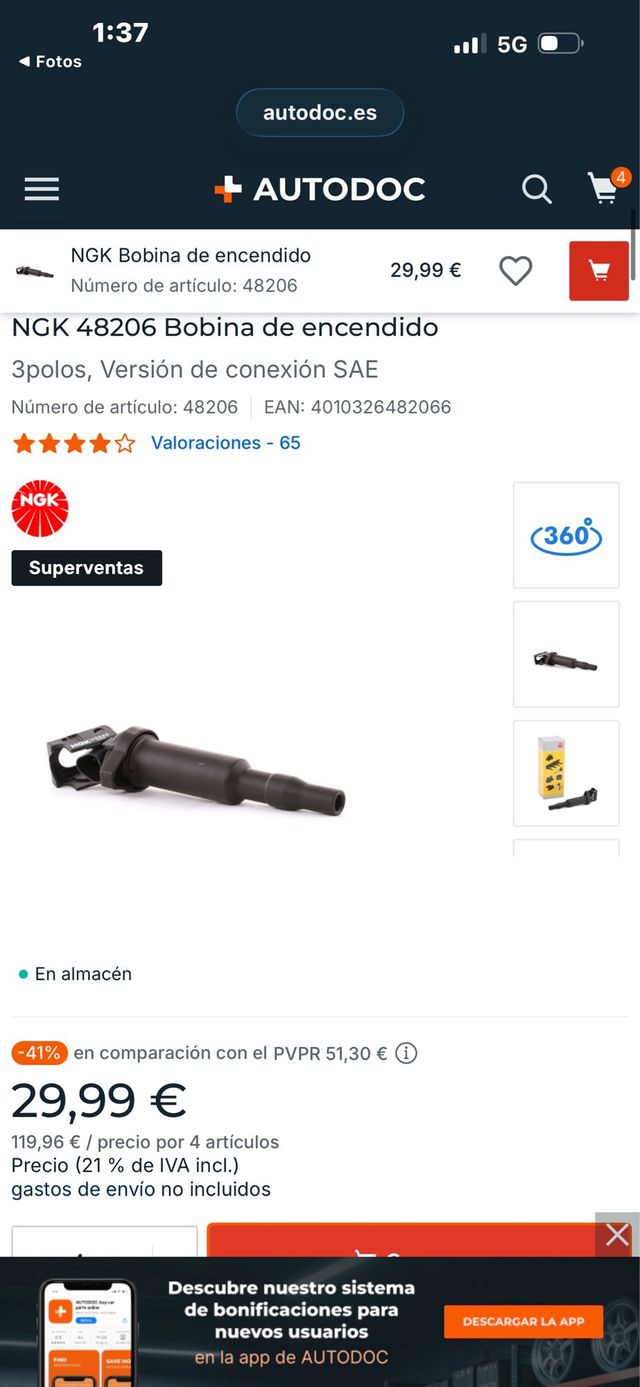The image size is (640, 1387).
Task: Open the search magnifier
Action: [536, 189]
